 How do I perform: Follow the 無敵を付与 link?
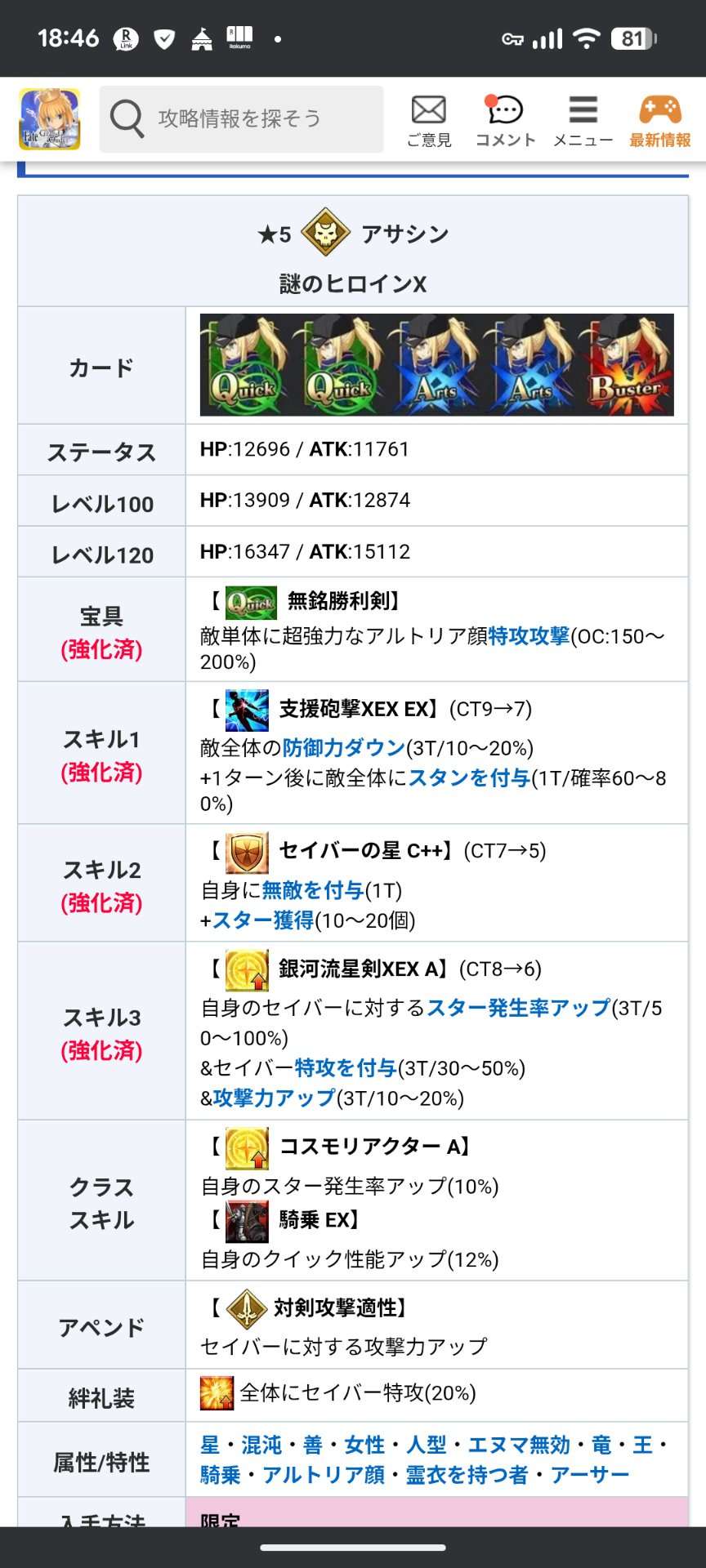312,890
